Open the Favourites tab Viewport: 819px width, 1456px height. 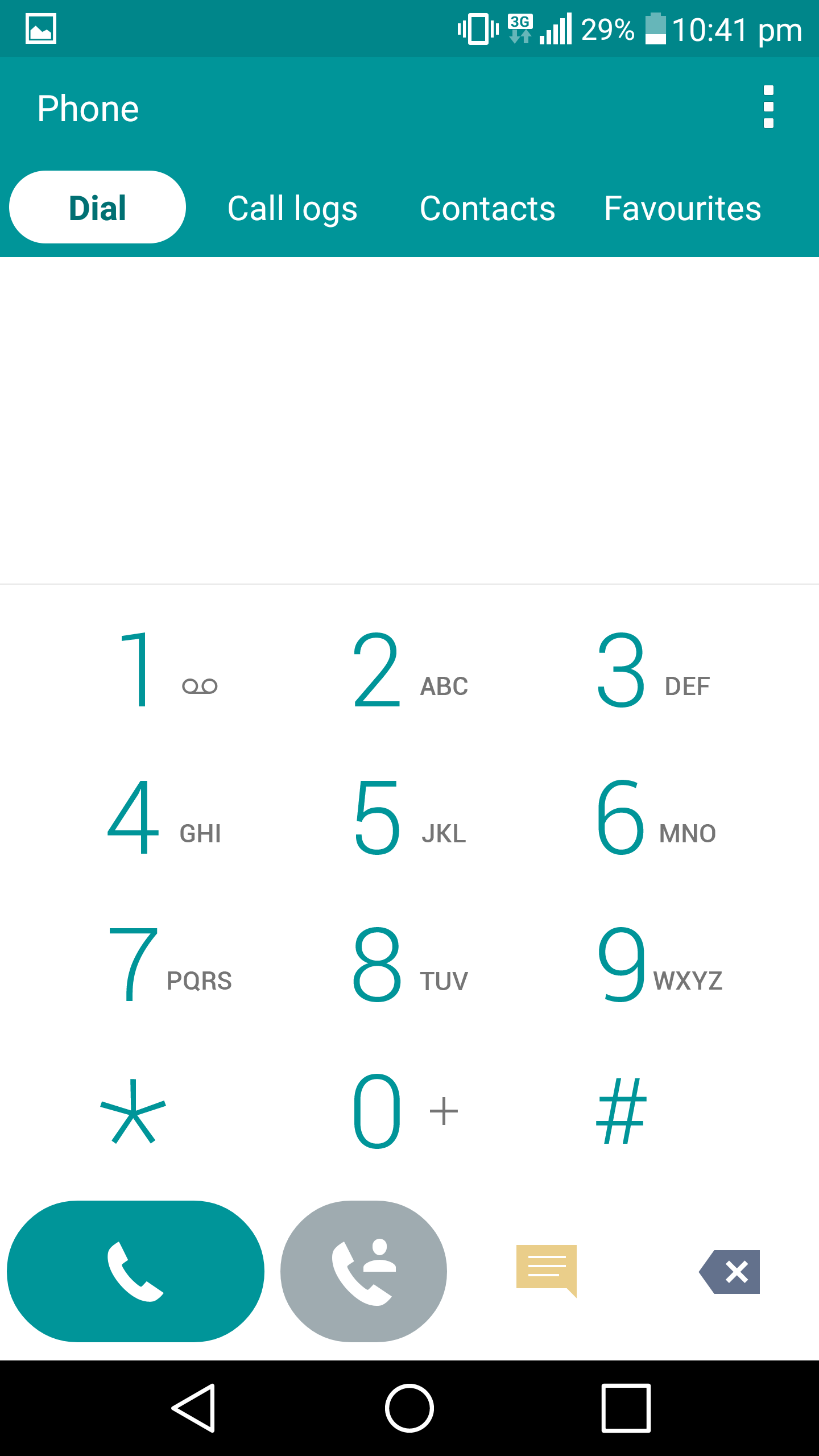682,208
